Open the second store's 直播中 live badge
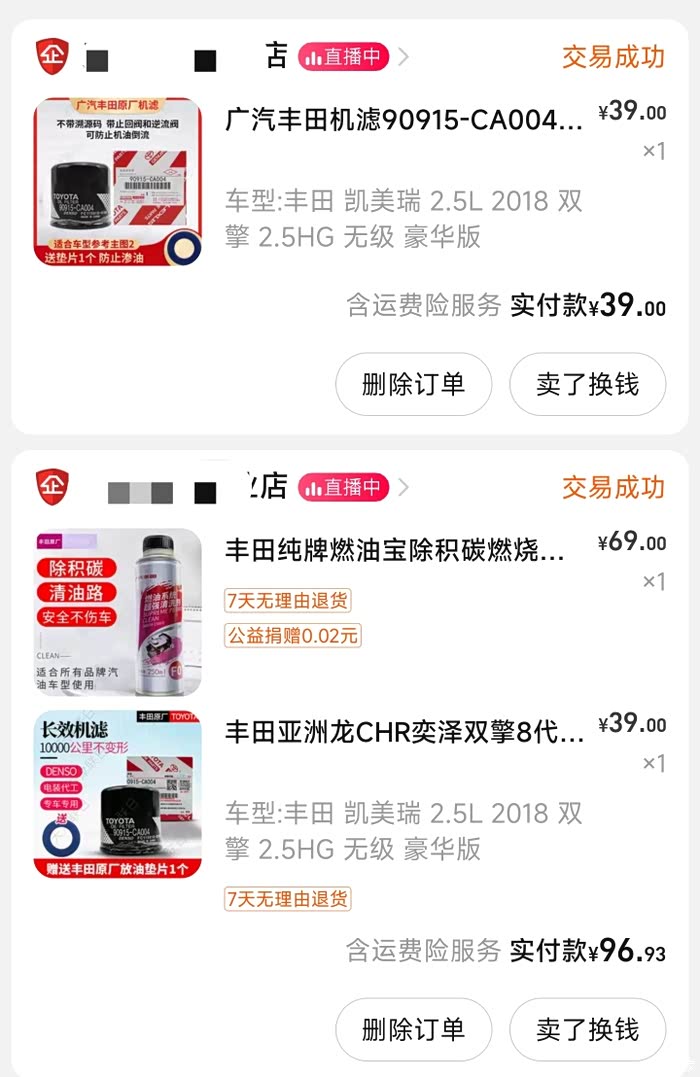700x1077 pixels. tap(343, 487)
